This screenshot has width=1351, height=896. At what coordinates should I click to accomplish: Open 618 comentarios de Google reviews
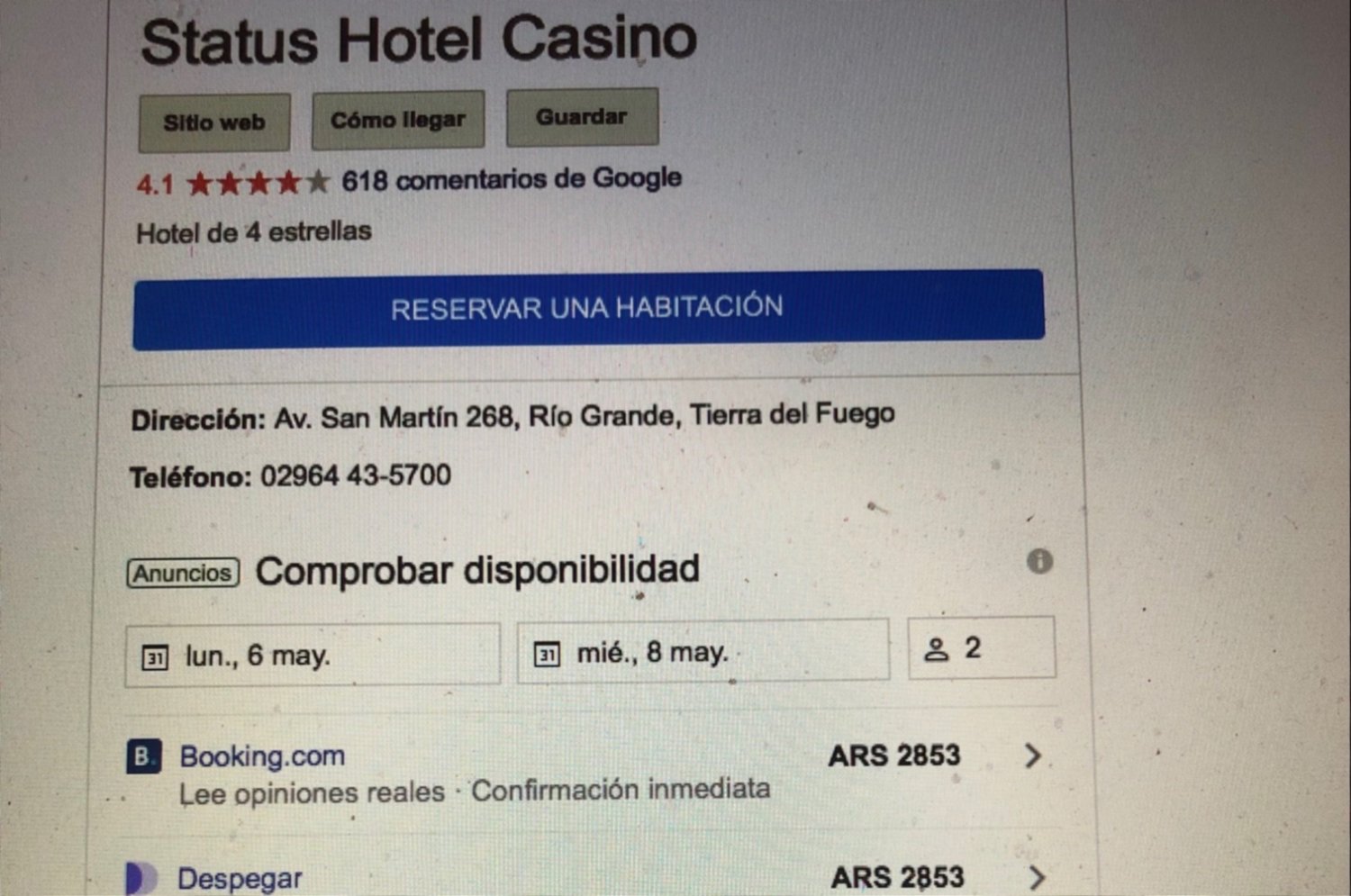tap(511, 179)
